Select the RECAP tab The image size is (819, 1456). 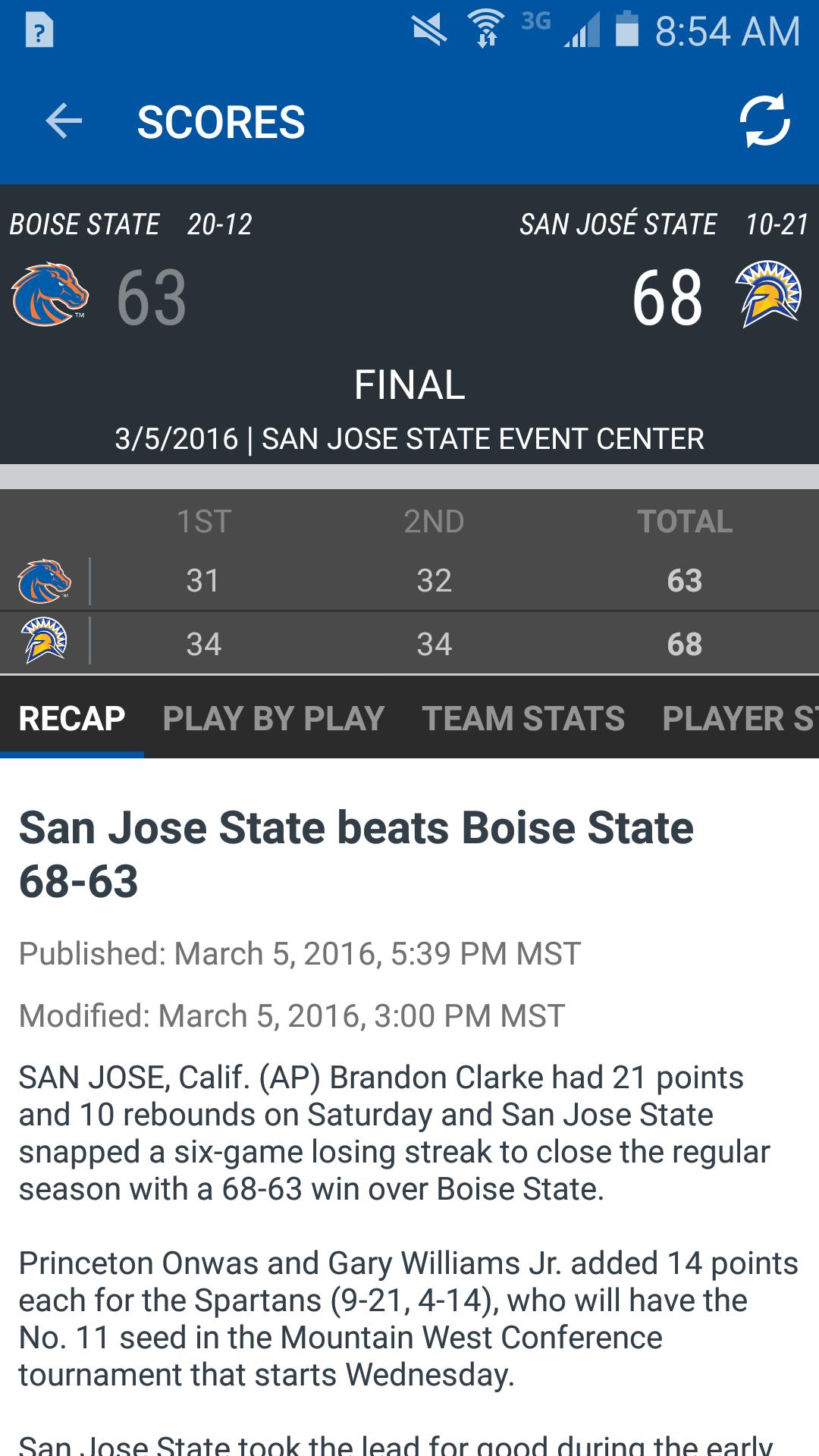73,717
